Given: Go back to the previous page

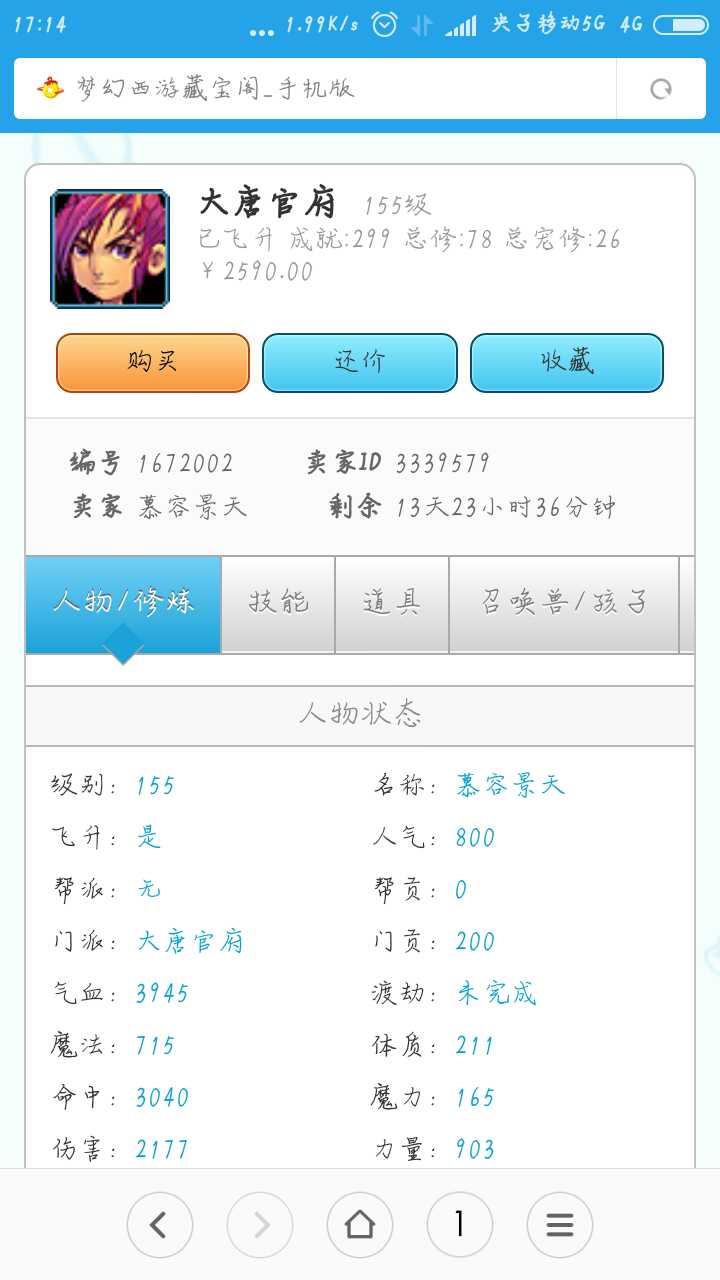Looking at the screenshot, I should coord(159,1224).
